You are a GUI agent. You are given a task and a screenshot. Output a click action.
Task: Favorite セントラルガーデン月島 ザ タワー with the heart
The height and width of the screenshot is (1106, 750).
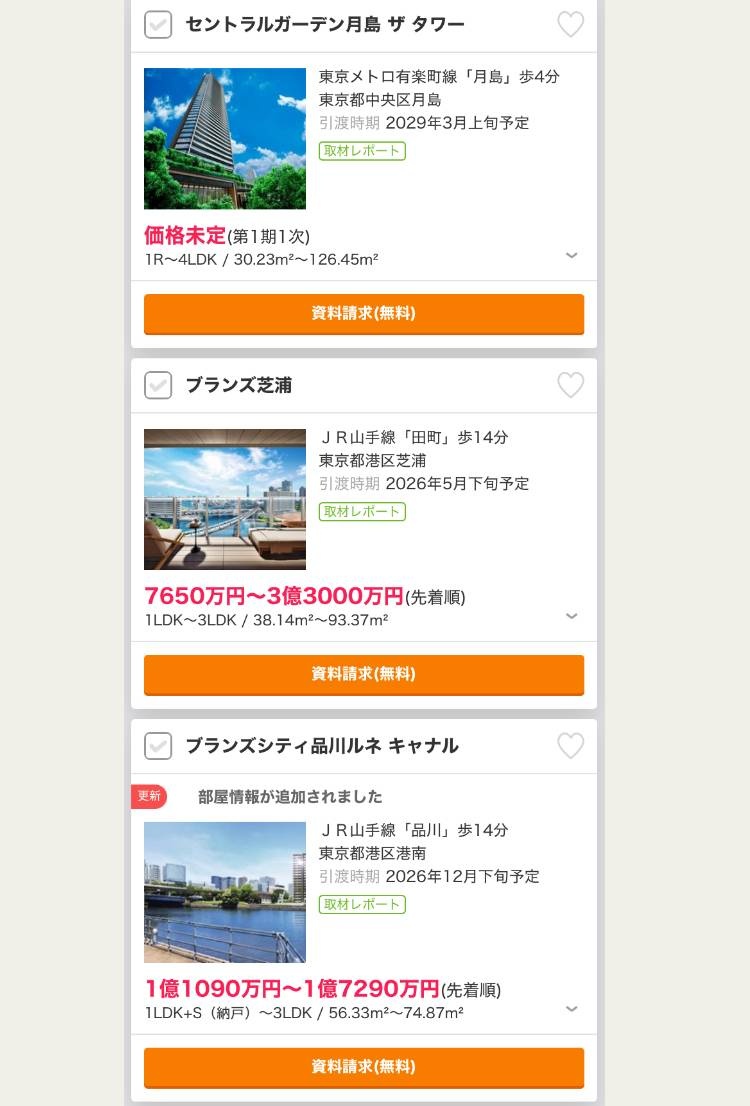[570, 25]
